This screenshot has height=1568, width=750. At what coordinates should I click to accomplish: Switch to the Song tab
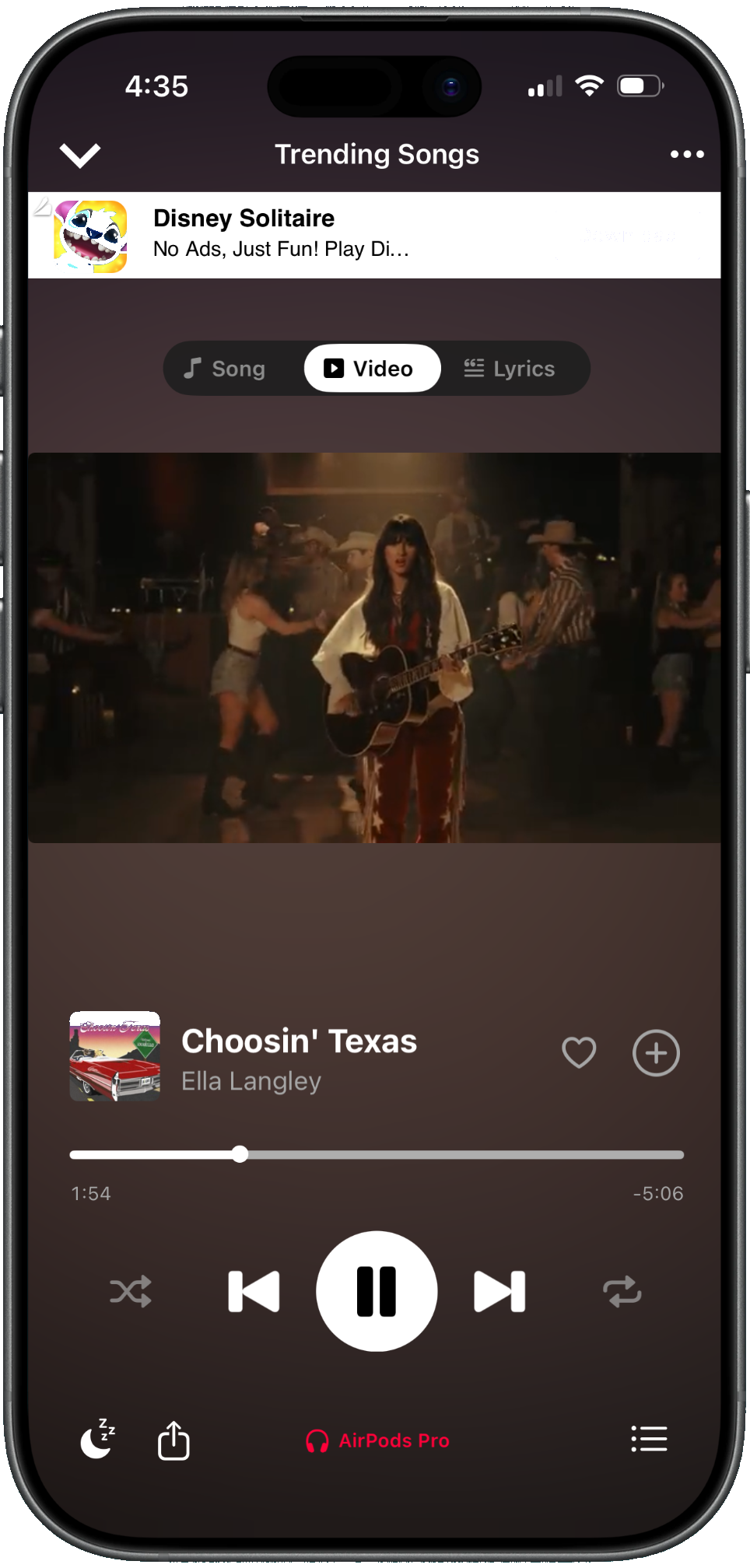(x=225, y=369)
